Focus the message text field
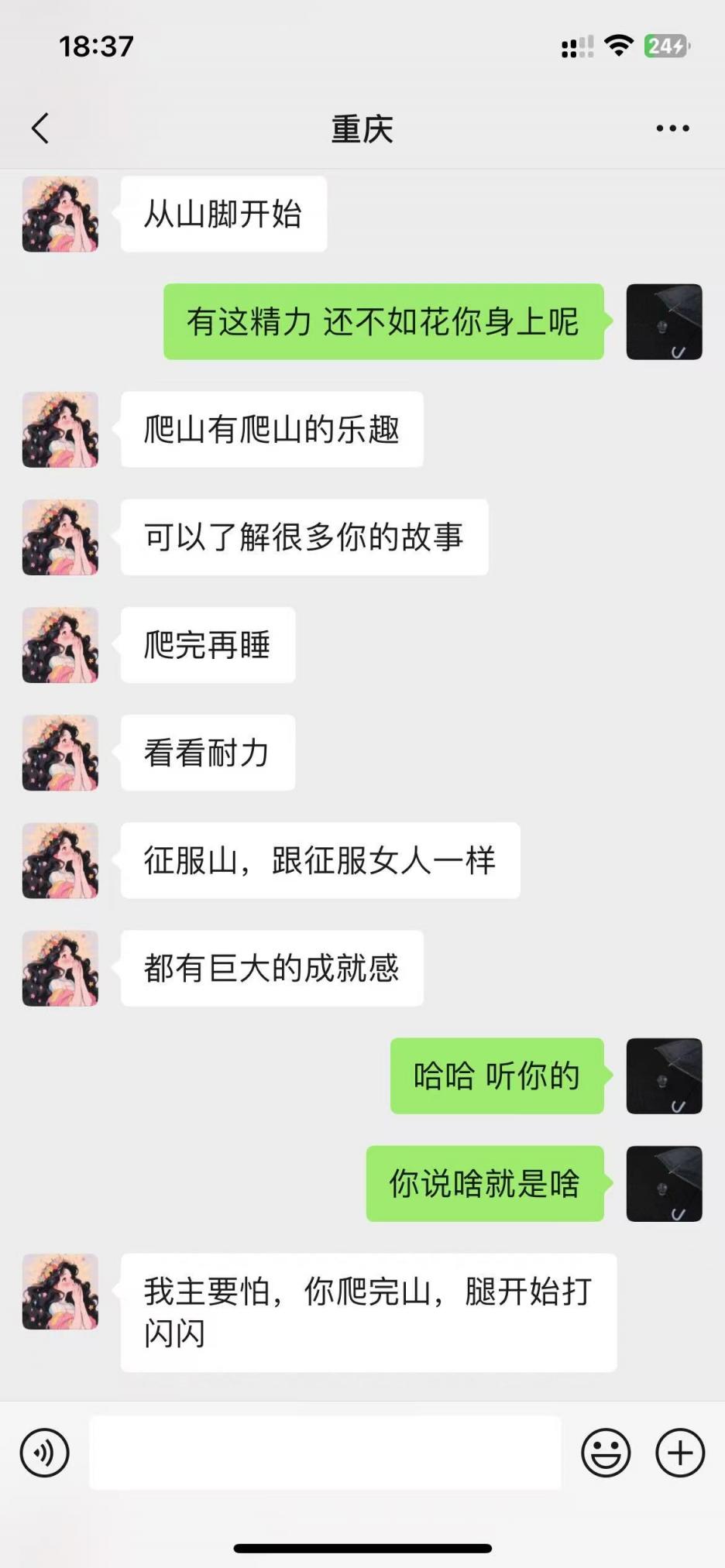 pos(325,1453)
